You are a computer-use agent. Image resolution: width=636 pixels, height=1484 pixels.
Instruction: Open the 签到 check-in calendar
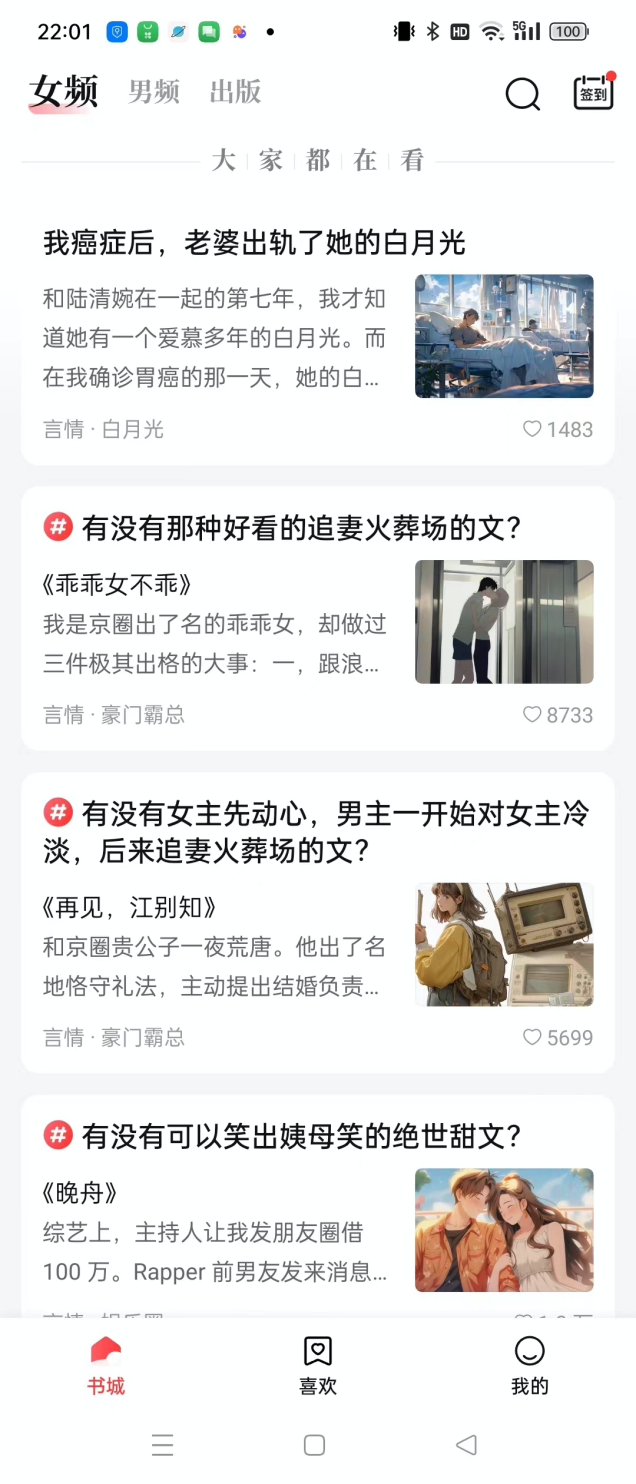click(593, 92)
